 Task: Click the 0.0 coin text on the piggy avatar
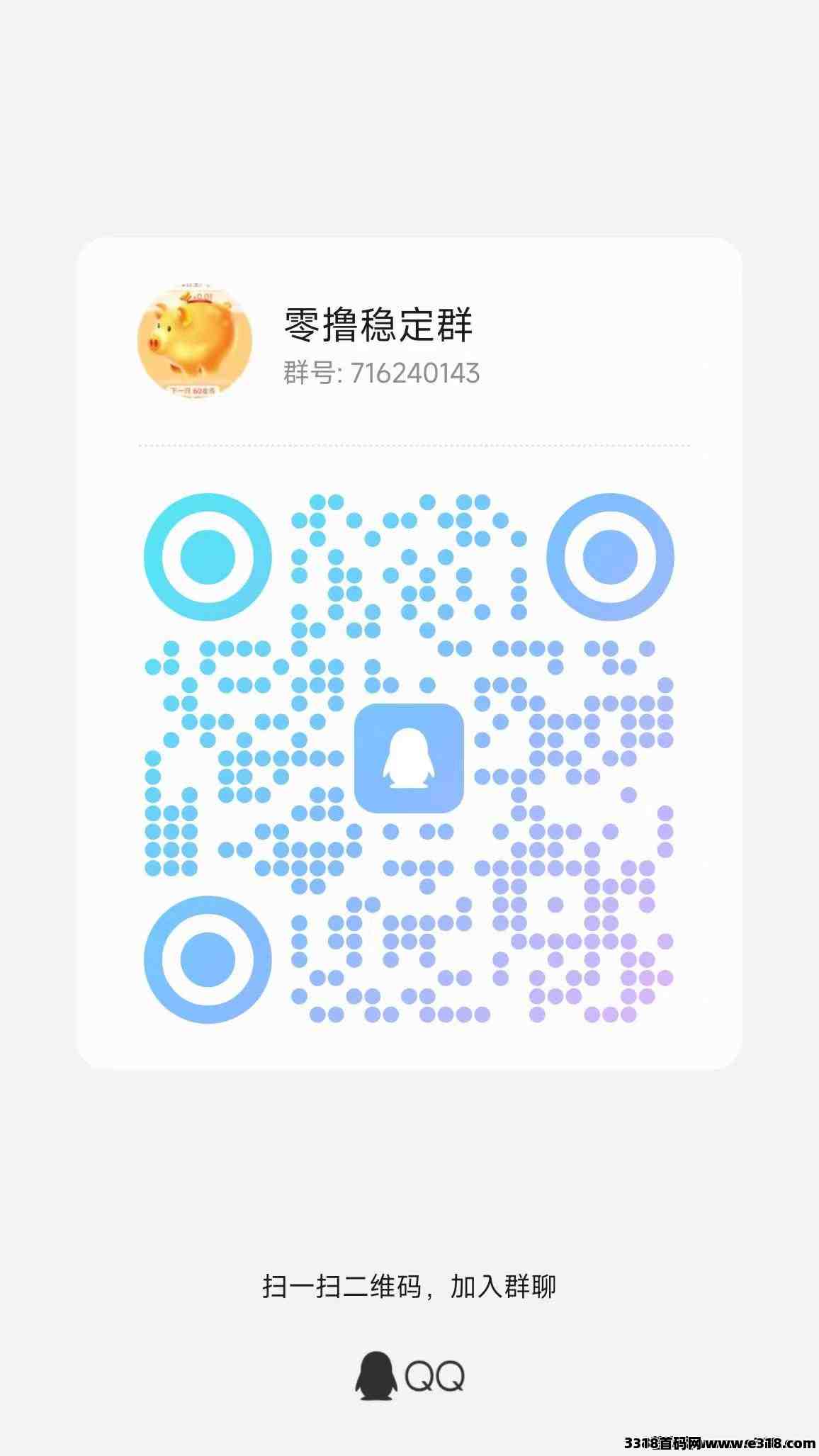(x=197, y=298)
